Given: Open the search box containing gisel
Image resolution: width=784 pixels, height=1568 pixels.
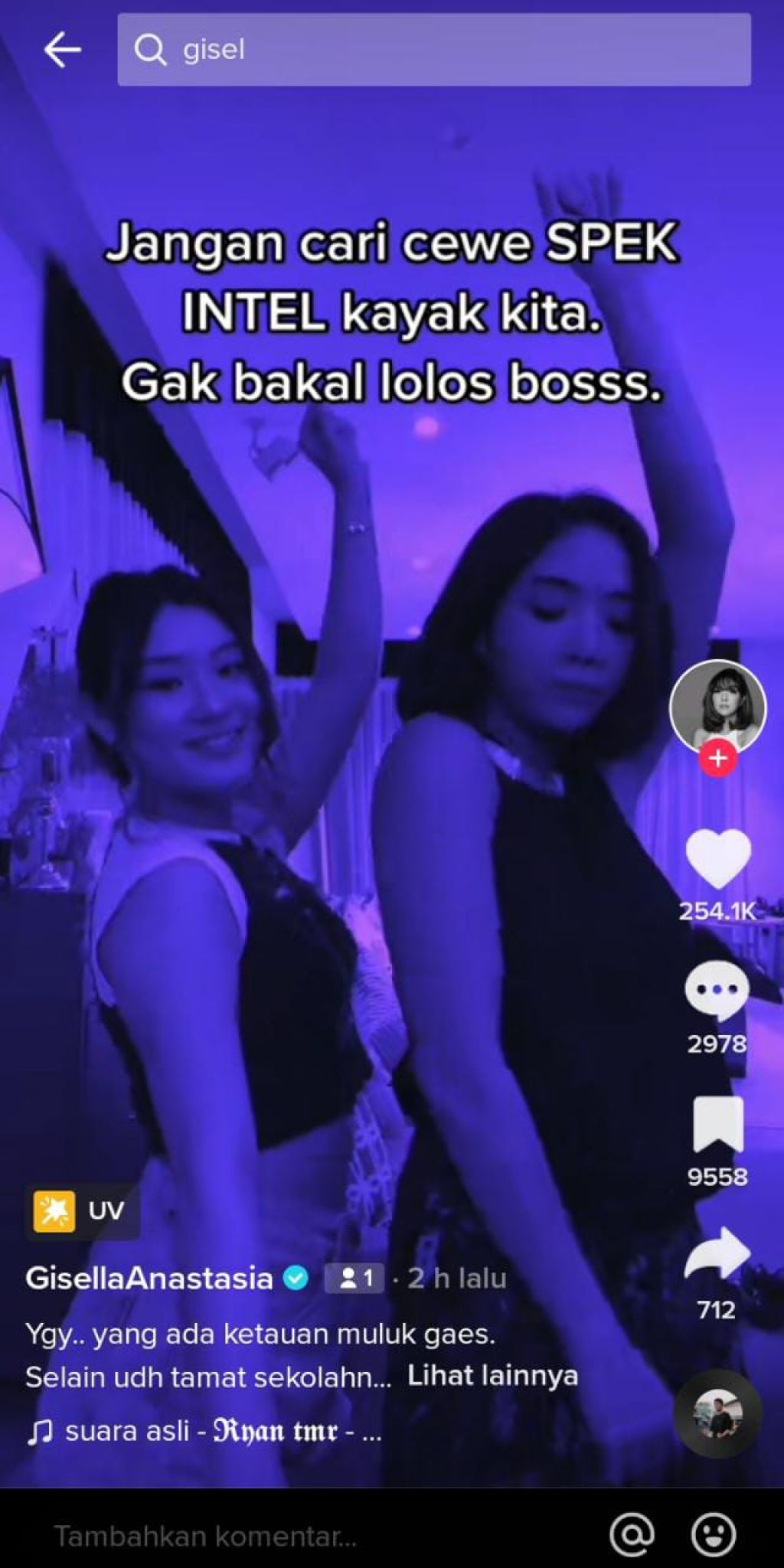Looking at the screenshot, I should click(433, 50).
